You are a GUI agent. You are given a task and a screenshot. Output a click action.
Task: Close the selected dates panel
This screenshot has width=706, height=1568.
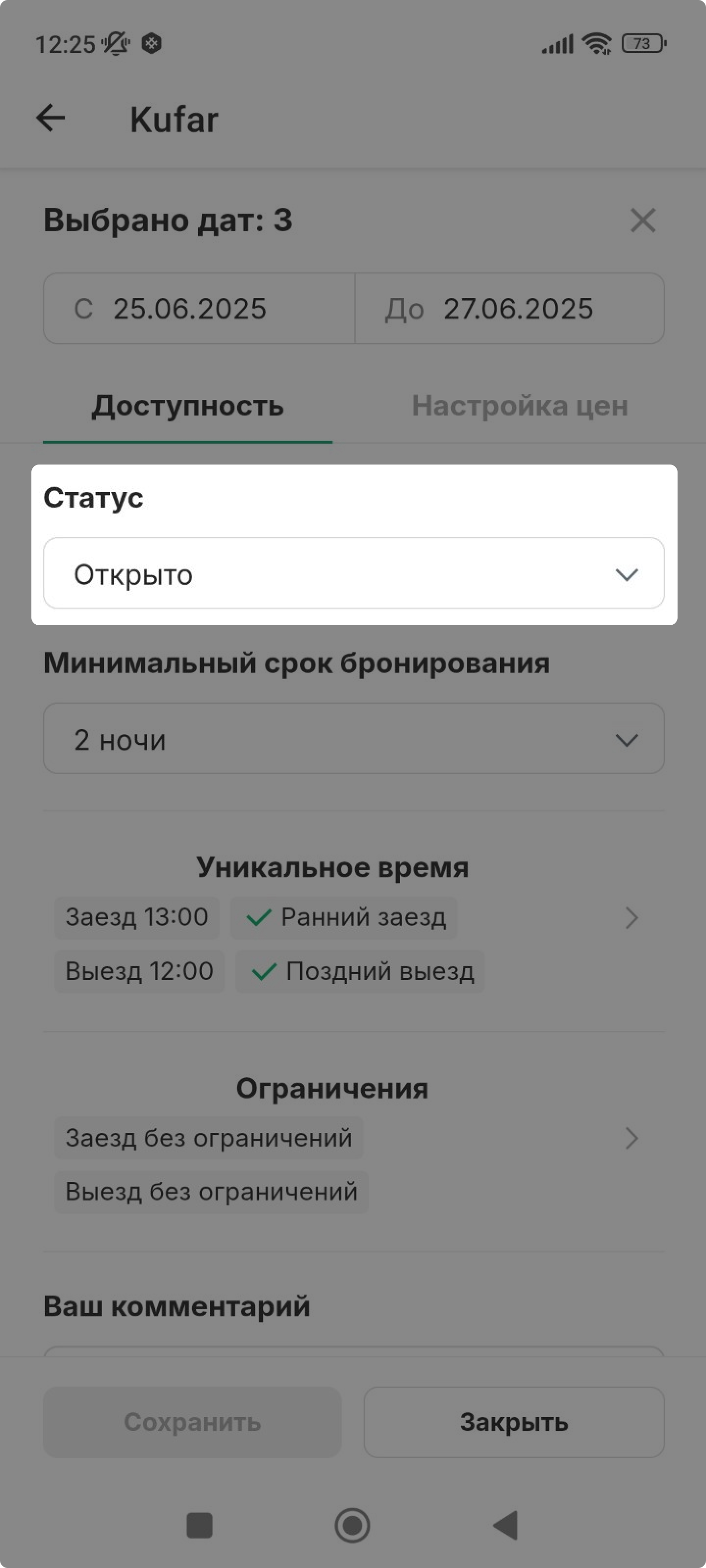coord(643,220)
